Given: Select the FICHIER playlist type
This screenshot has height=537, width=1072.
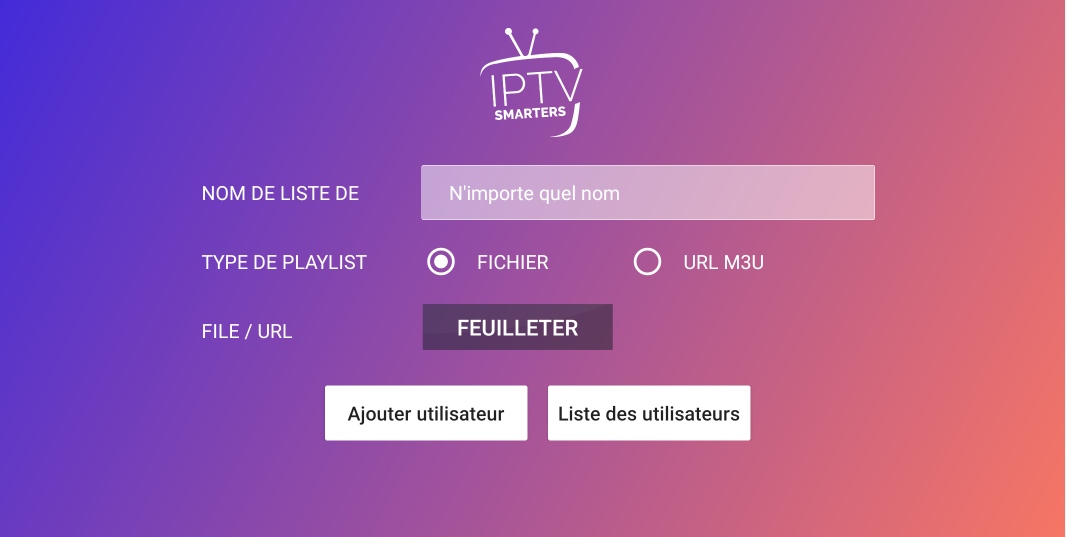Looking at the screenshot, I should pos(441,261).
